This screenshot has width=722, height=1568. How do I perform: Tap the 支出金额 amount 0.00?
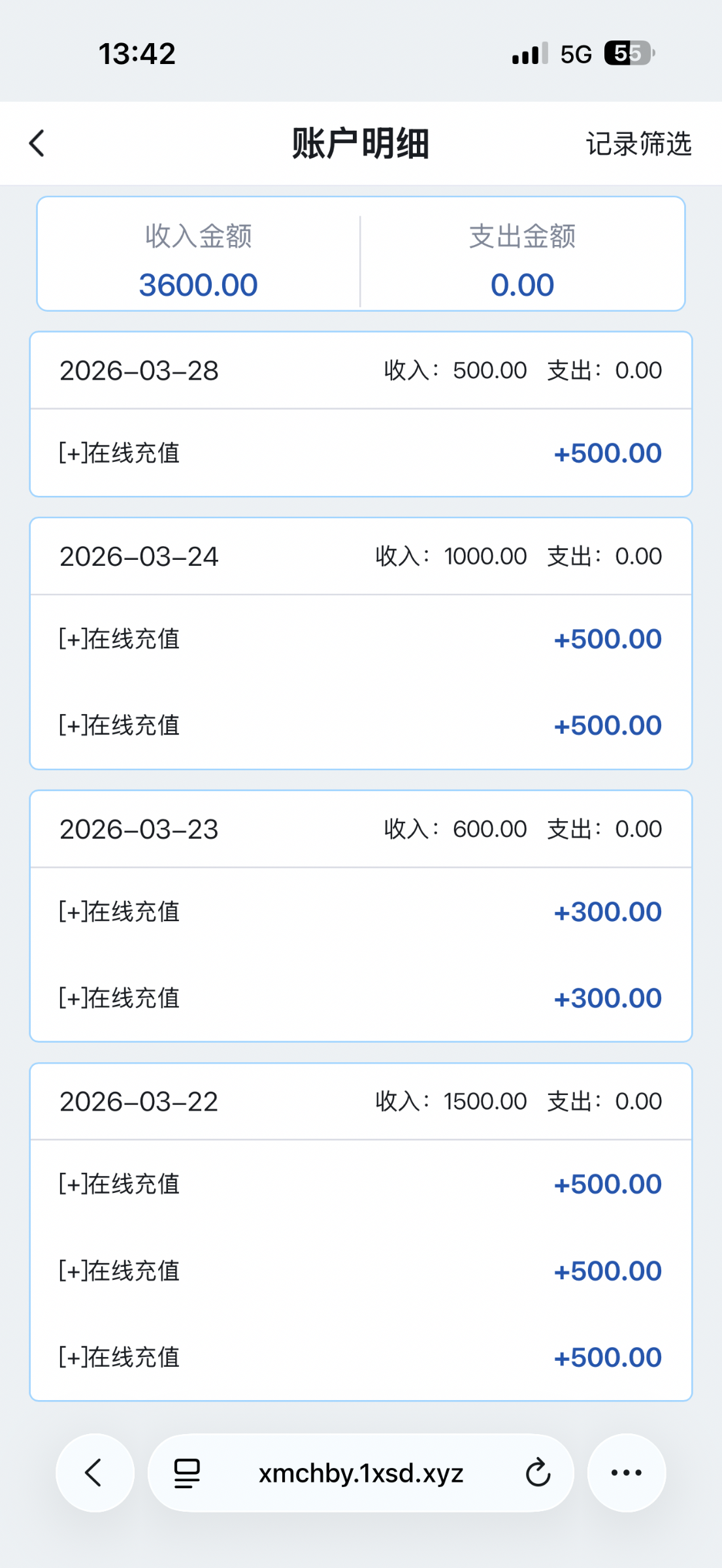click(x=524, y=284)
